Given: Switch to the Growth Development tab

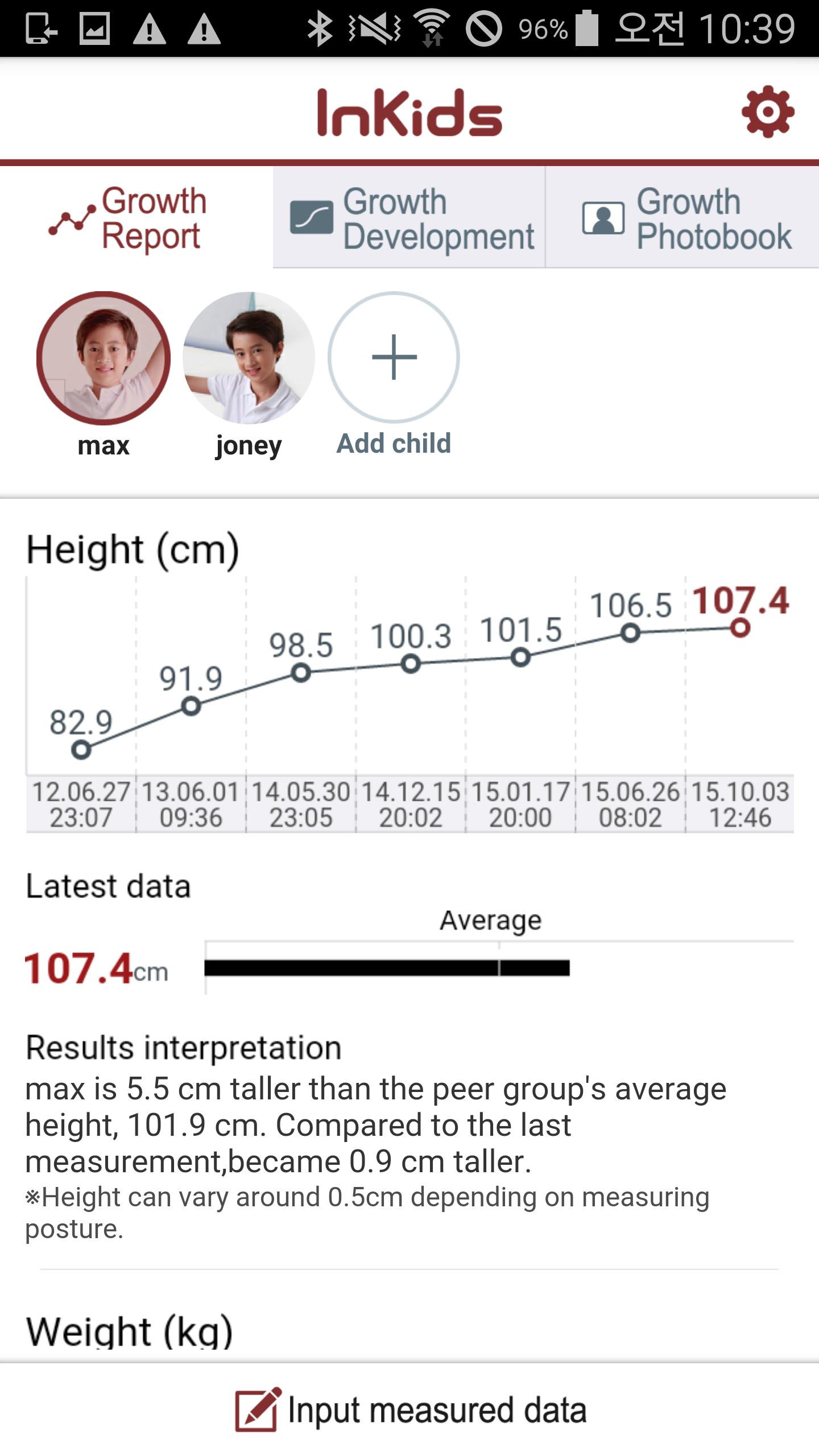Looking at the screenshot, I should click(409, 218).
